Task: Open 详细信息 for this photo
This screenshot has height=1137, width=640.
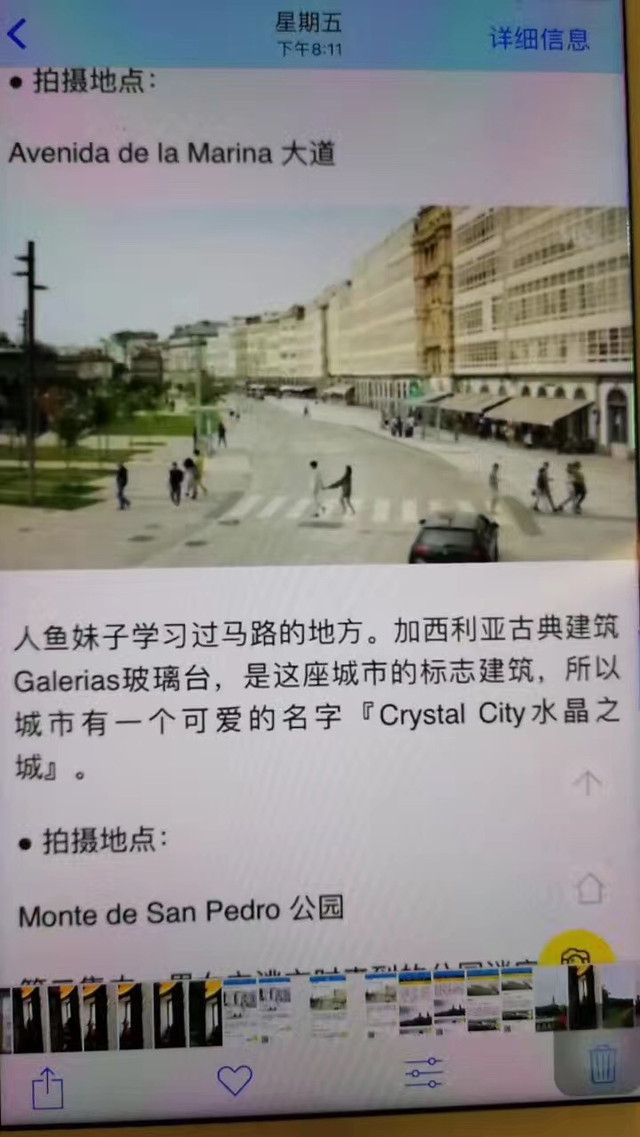Action: tap(539, 39)
